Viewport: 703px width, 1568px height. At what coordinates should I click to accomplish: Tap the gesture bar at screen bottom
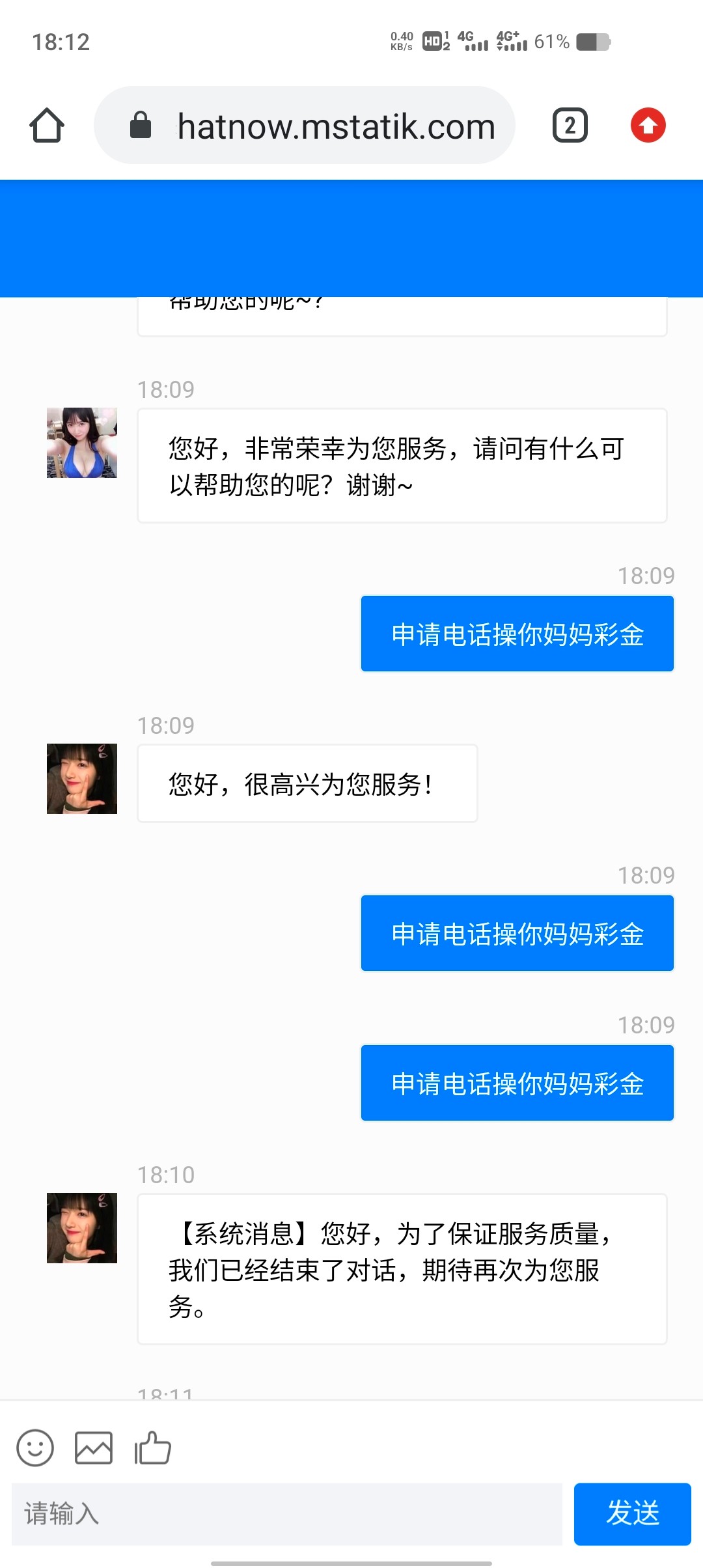click(x=351, y=1561)
